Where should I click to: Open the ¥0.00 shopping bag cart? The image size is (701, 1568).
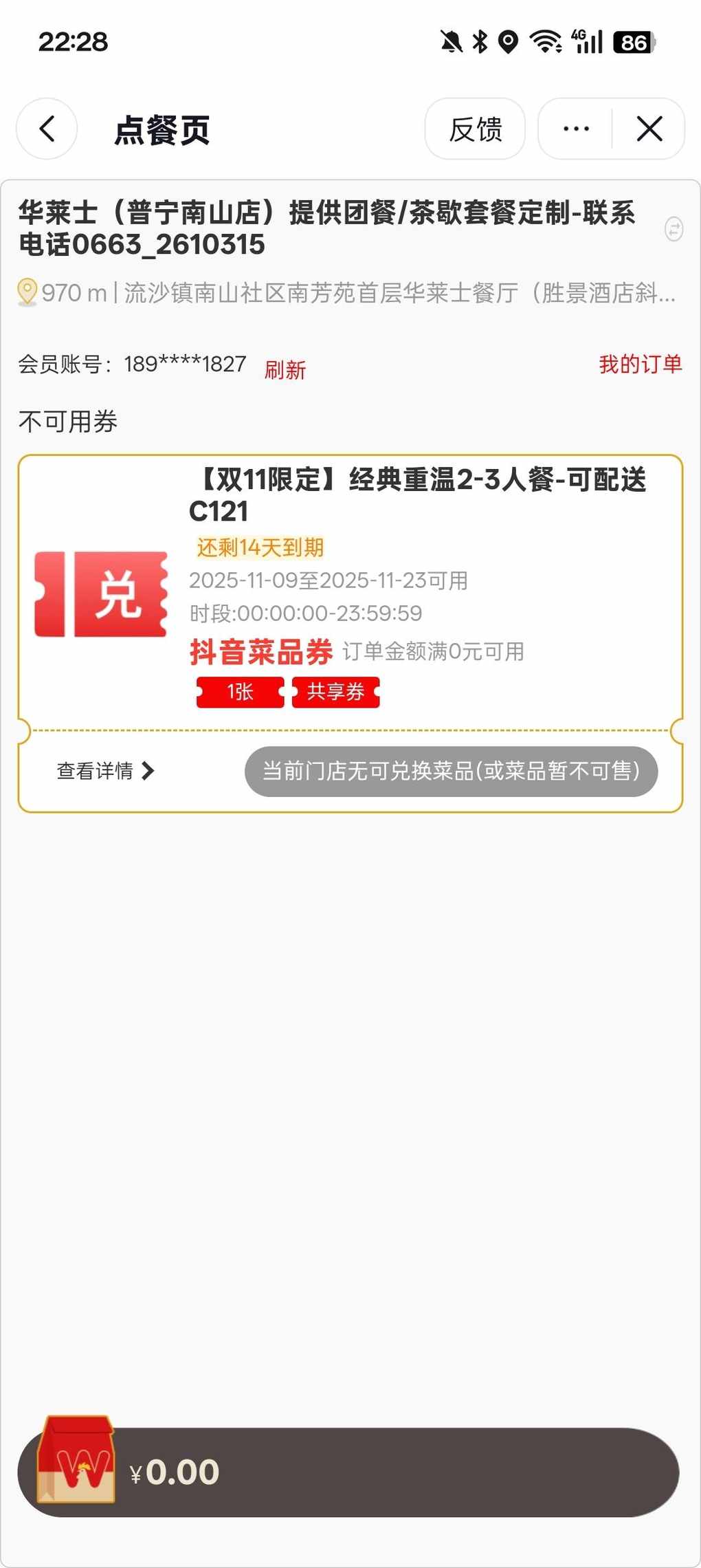pyautogui.click(x=77, y=1470)
